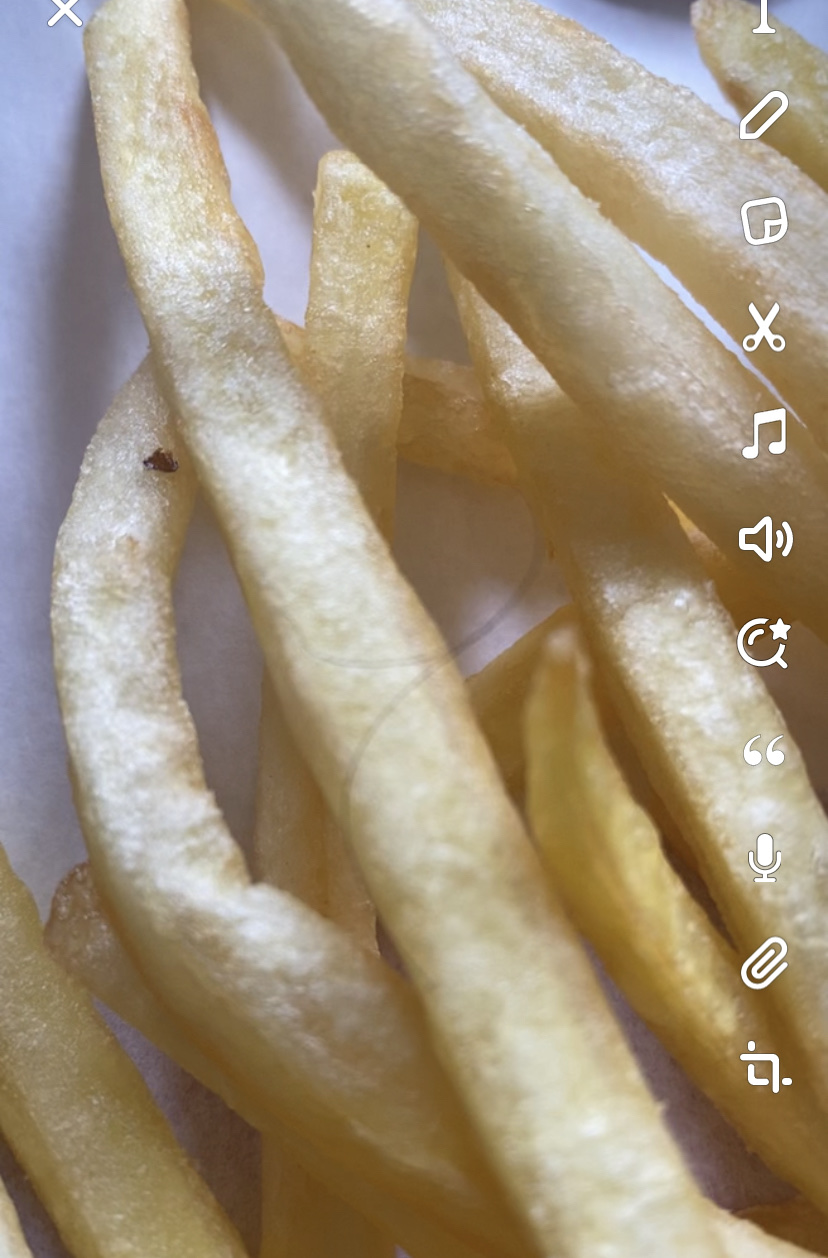The height and width of the screenshot is (1258, 828).
Task: Open the magic search lens tool
Action: point(764,643)
